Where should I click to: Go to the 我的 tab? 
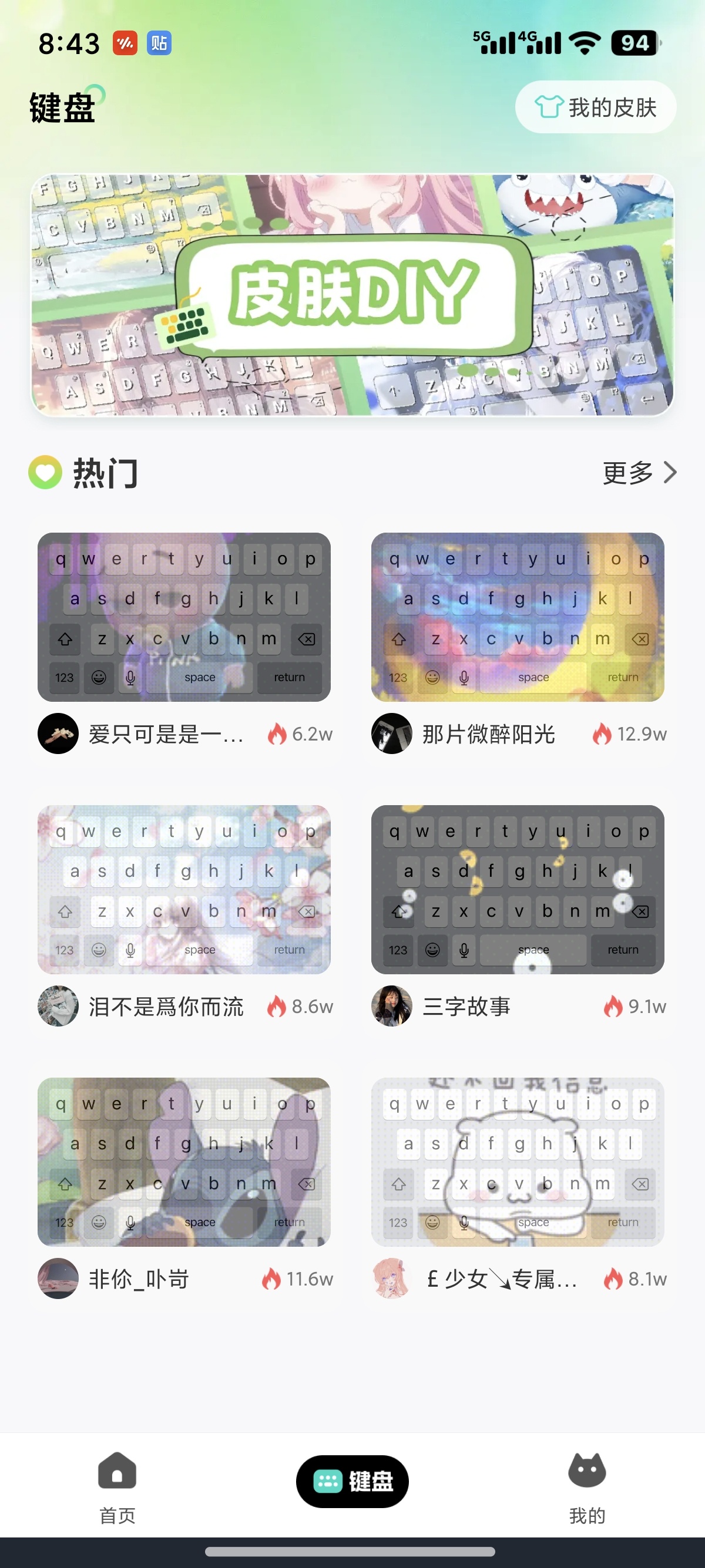click(x=587, y=1486)
